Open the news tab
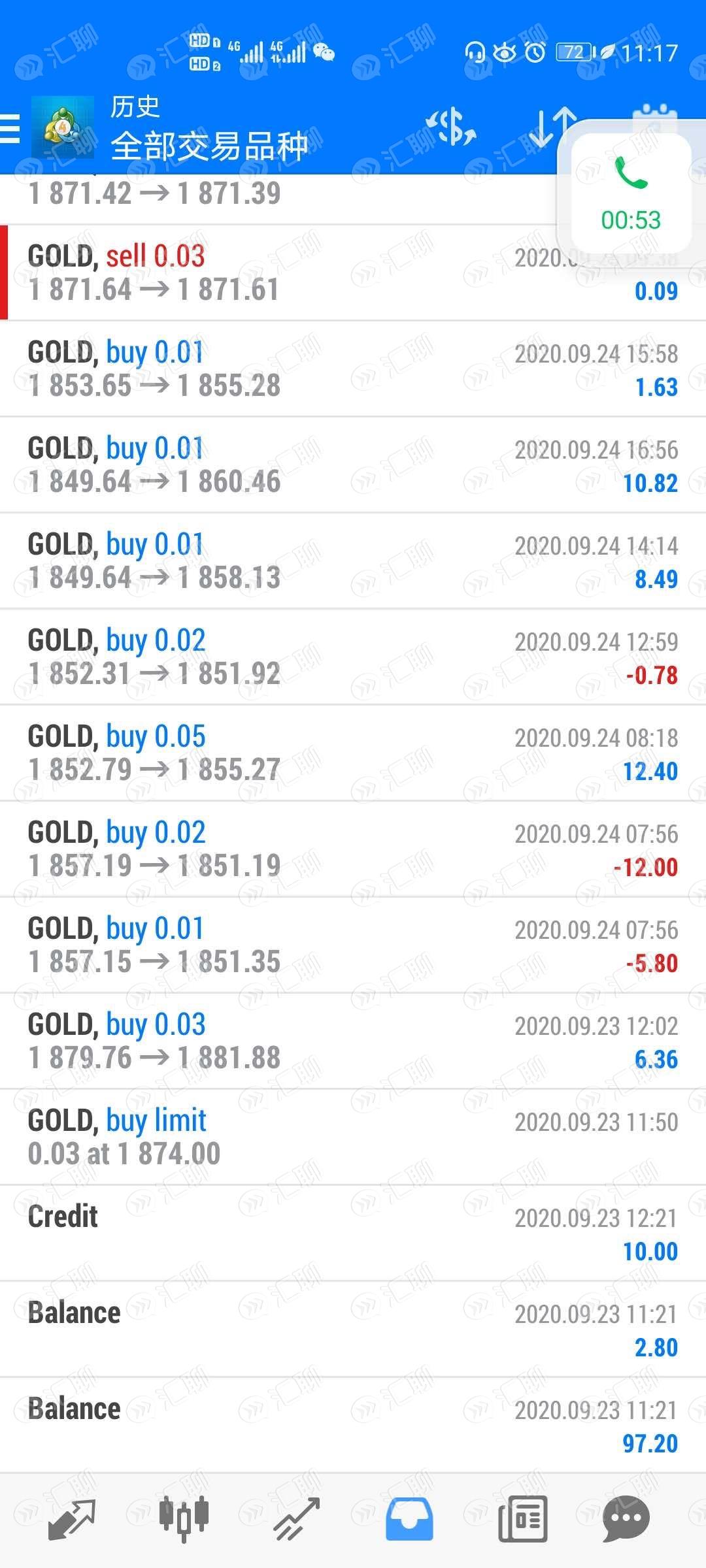 (x=522, y=1518)
